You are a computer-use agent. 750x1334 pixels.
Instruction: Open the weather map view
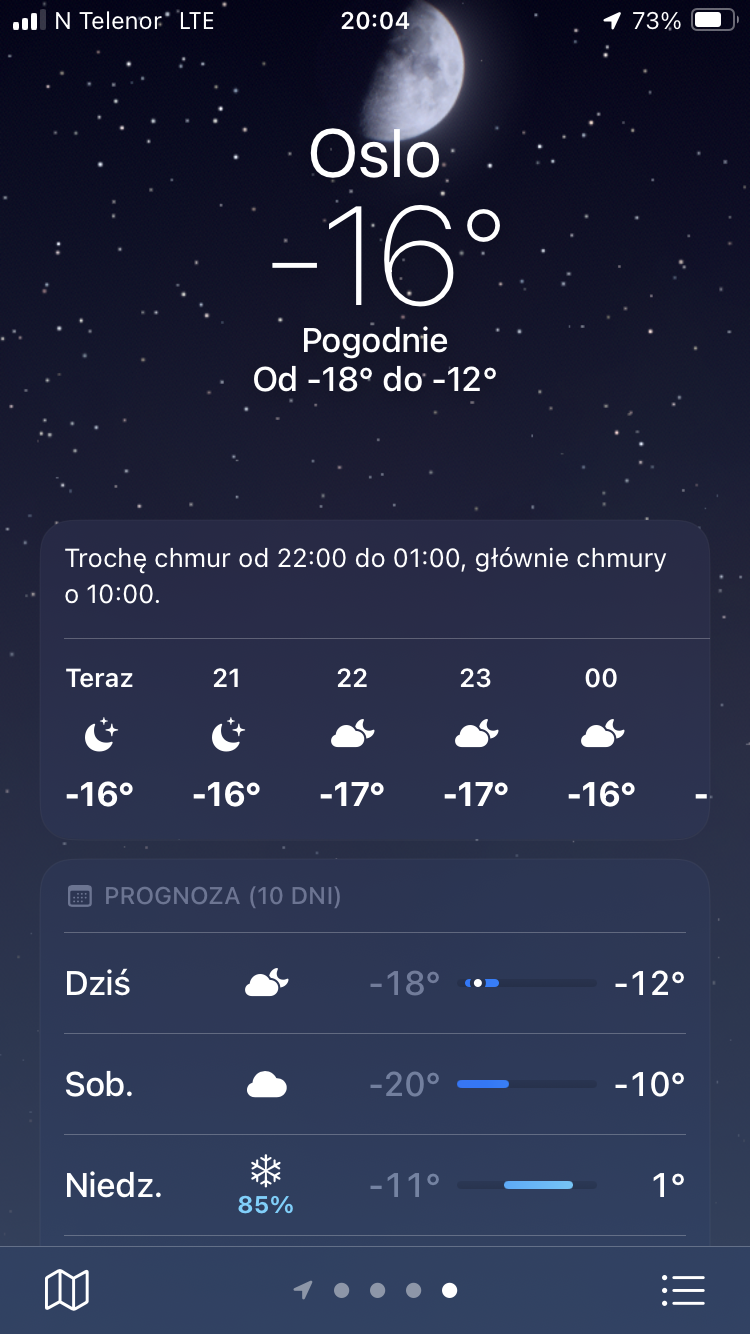click(x=67, y=1290)
